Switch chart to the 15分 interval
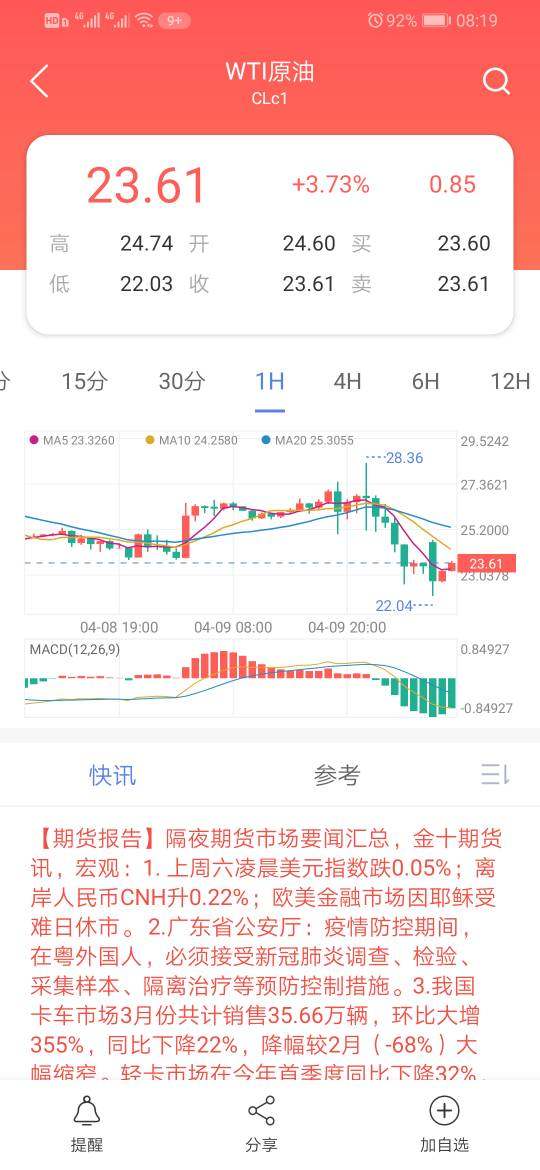 tap(84, 381)
